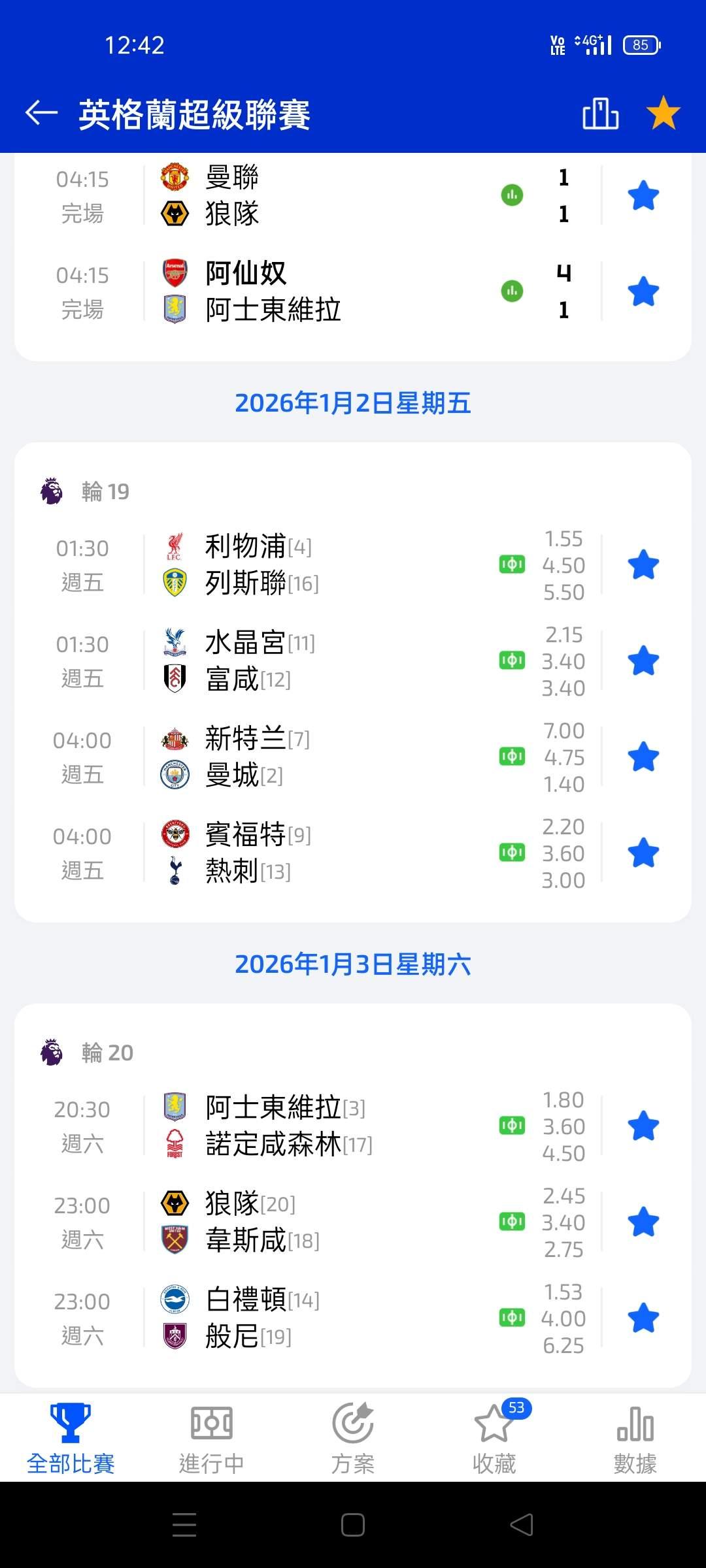Open recent apps from navigation bar
706x1568 pixels.
pyautogui.click(x=184, y=1525)
